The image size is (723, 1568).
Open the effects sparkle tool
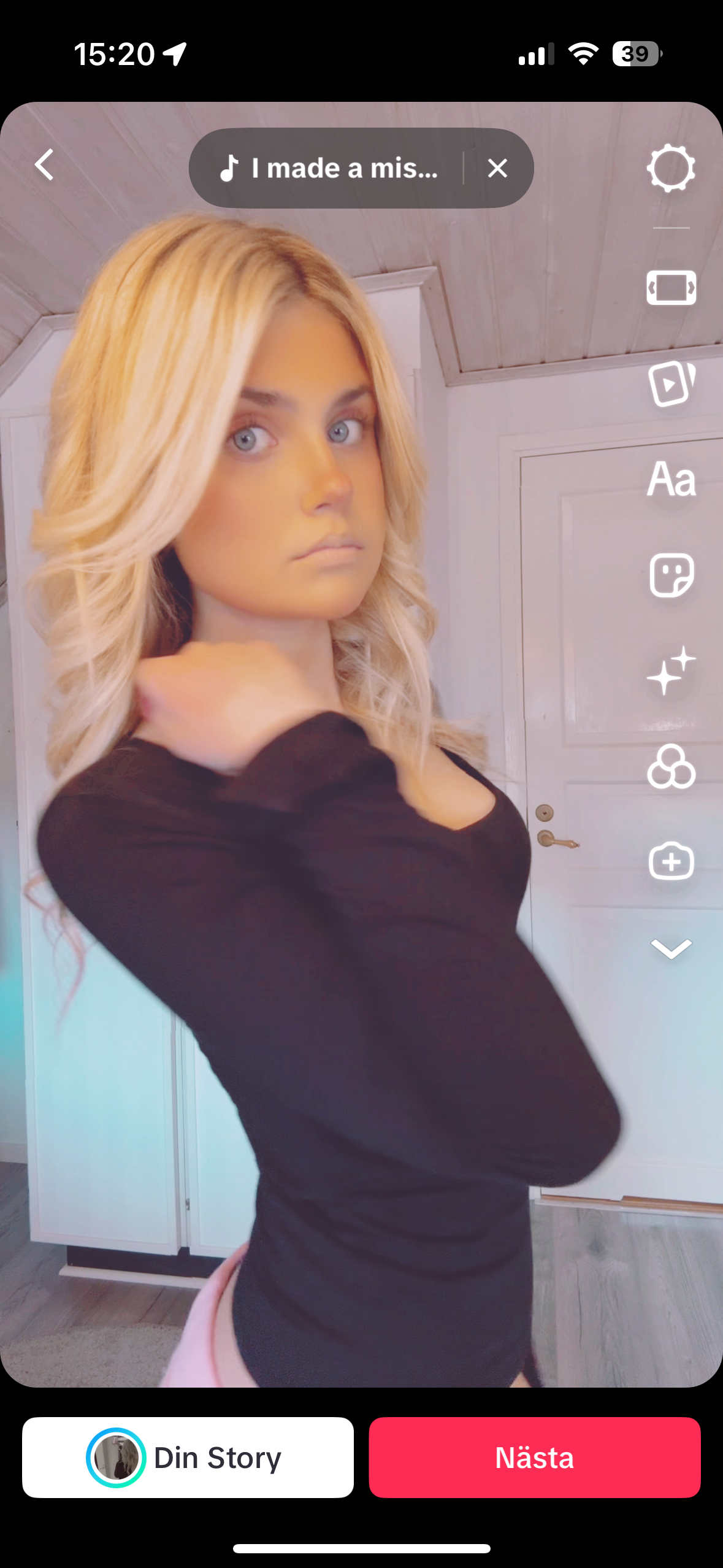pyautogui.click(x=671, y=671)
